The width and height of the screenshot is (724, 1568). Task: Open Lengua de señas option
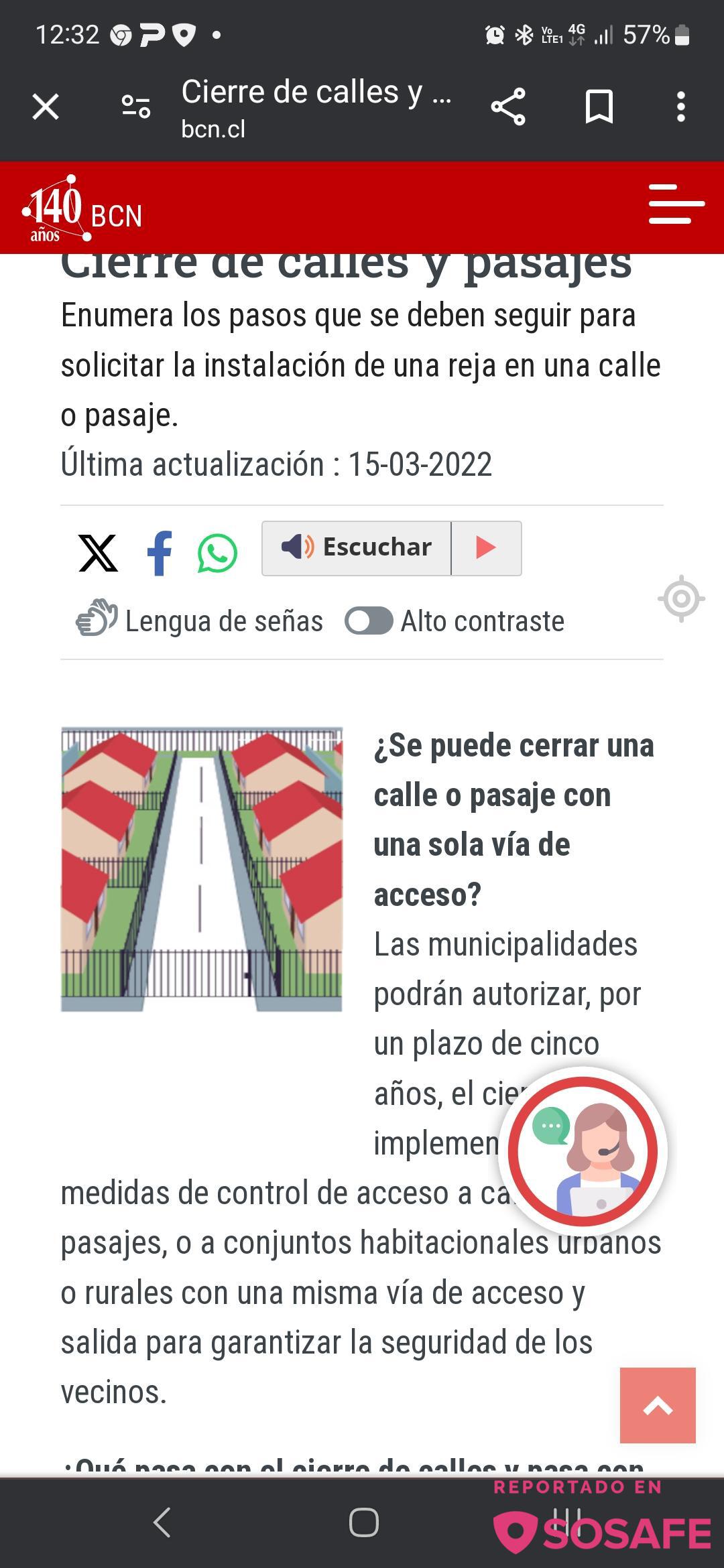[x=200, y=620]
